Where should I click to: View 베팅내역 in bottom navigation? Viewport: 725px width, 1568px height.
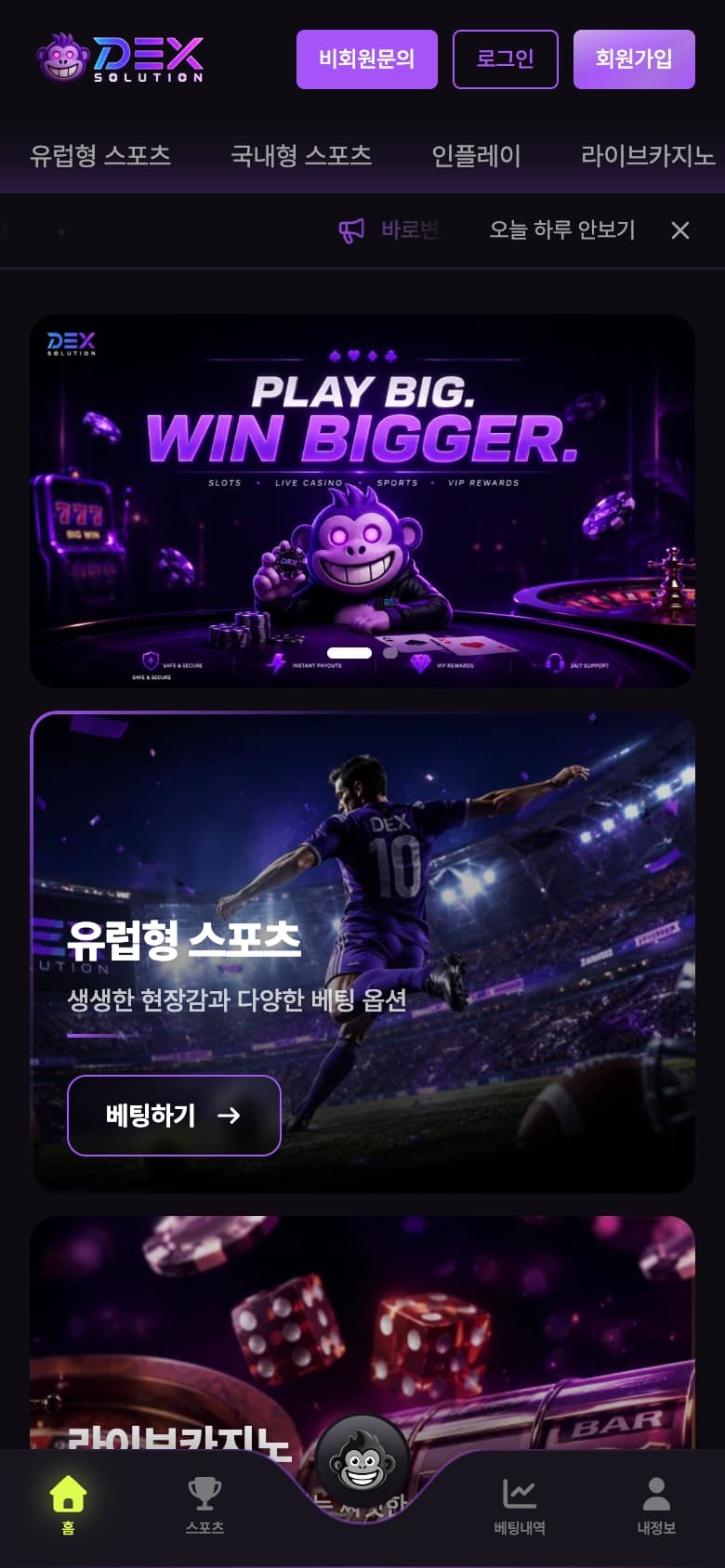[520, 1505]
